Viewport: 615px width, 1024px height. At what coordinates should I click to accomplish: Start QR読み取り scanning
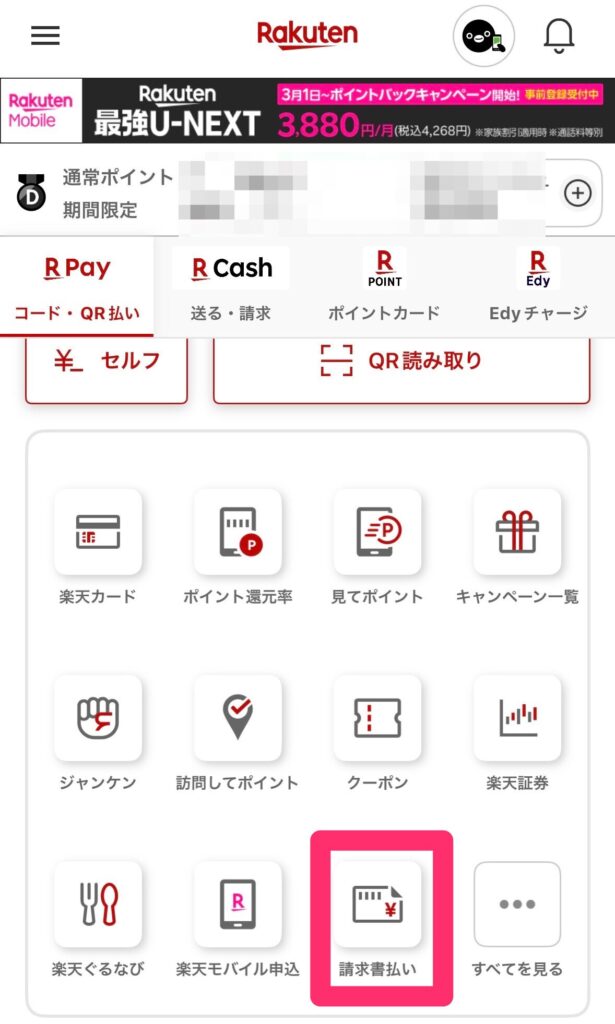401,362
